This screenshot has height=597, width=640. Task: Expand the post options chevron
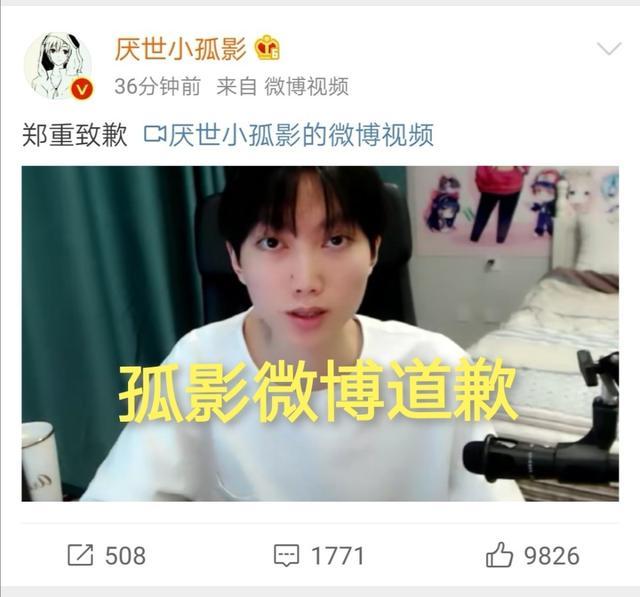[609, 49]
